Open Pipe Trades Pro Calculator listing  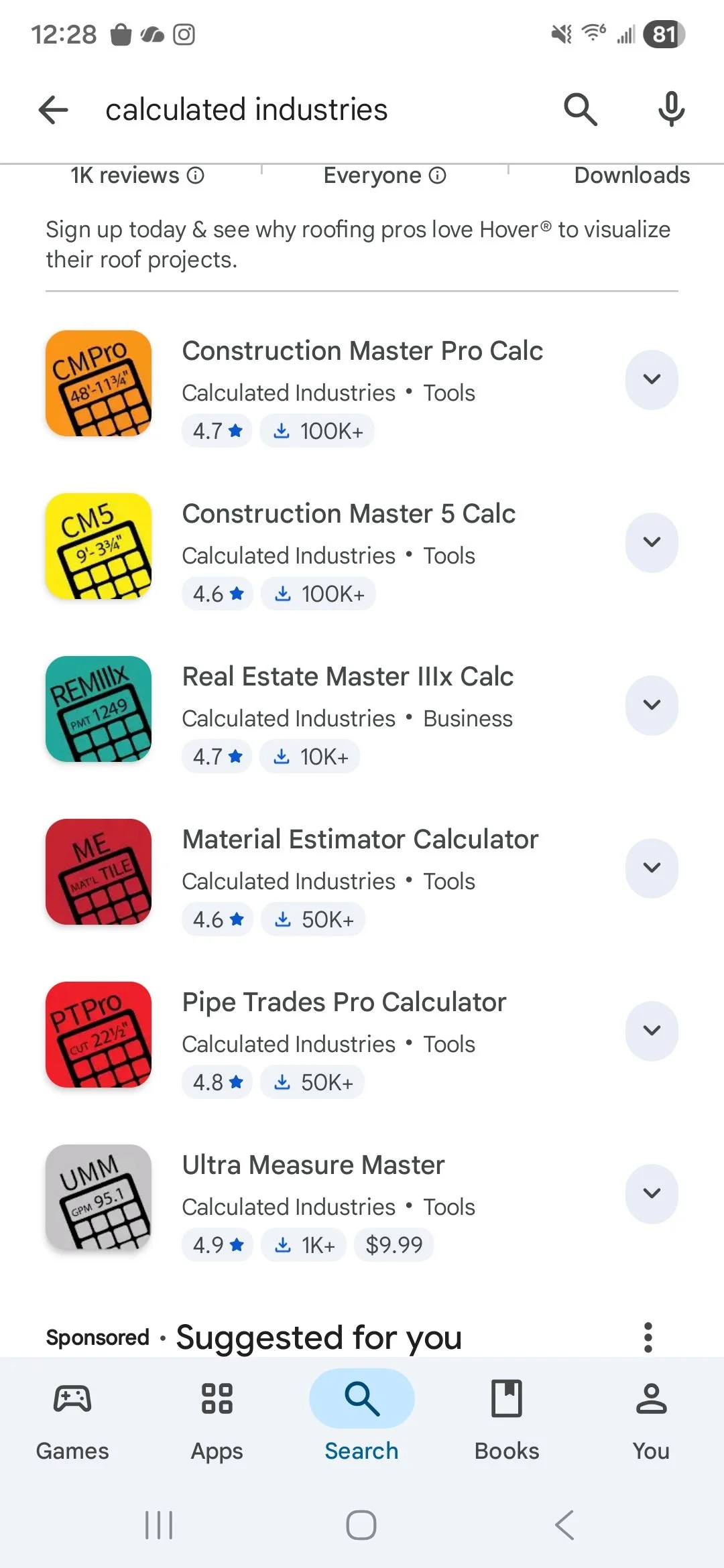click(344, 1002)
